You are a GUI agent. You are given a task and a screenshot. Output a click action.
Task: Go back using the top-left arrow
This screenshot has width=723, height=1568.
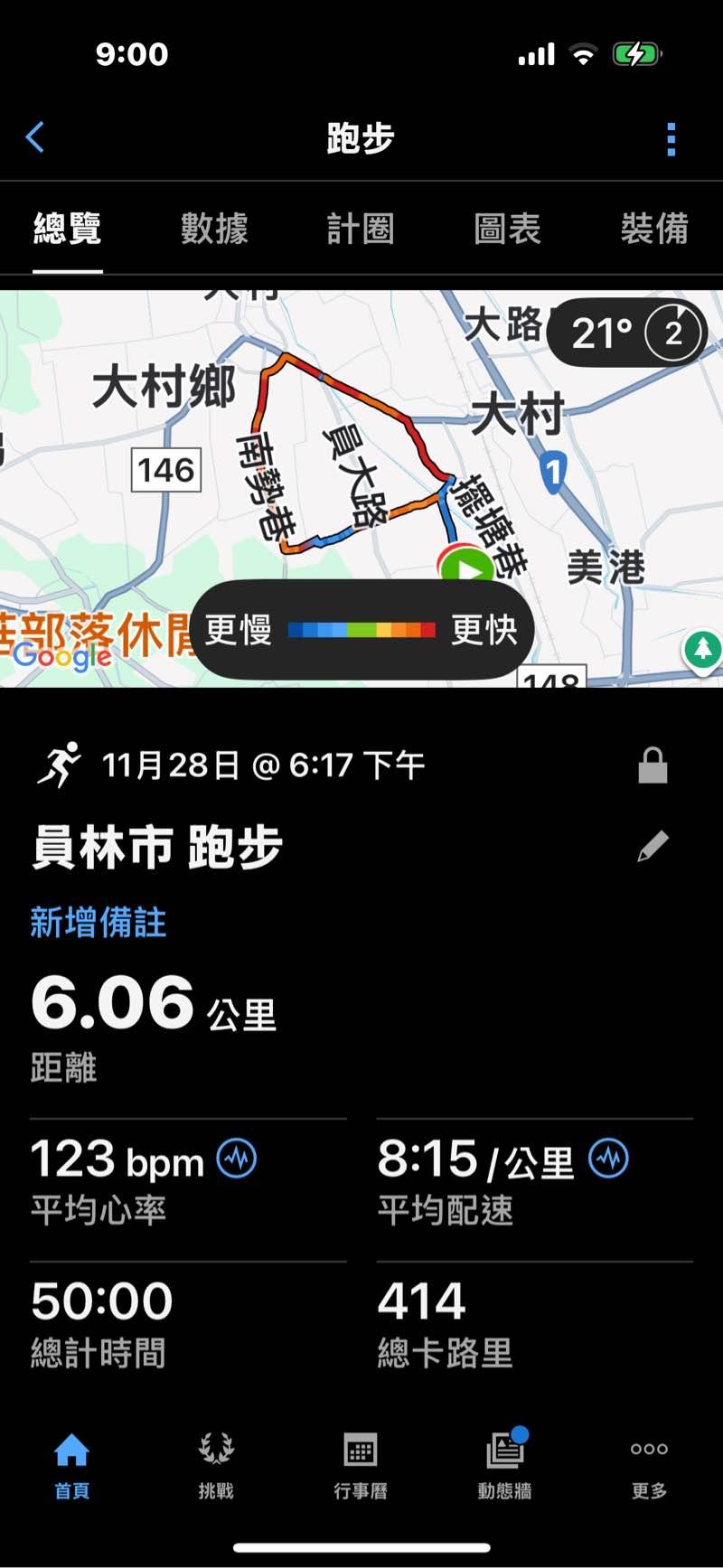pos(35,138)
